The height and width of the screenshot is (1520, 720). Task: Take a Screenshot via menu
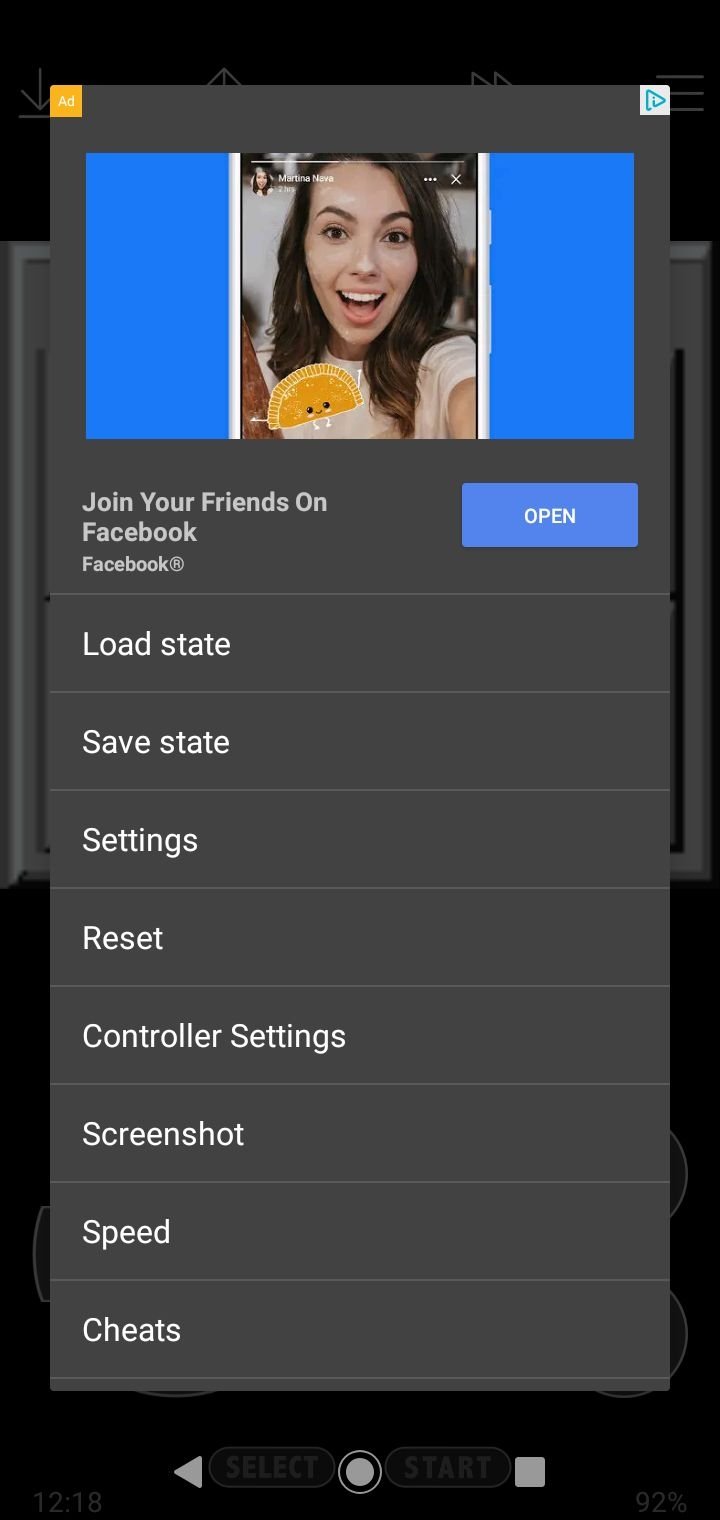(360, 1134)
